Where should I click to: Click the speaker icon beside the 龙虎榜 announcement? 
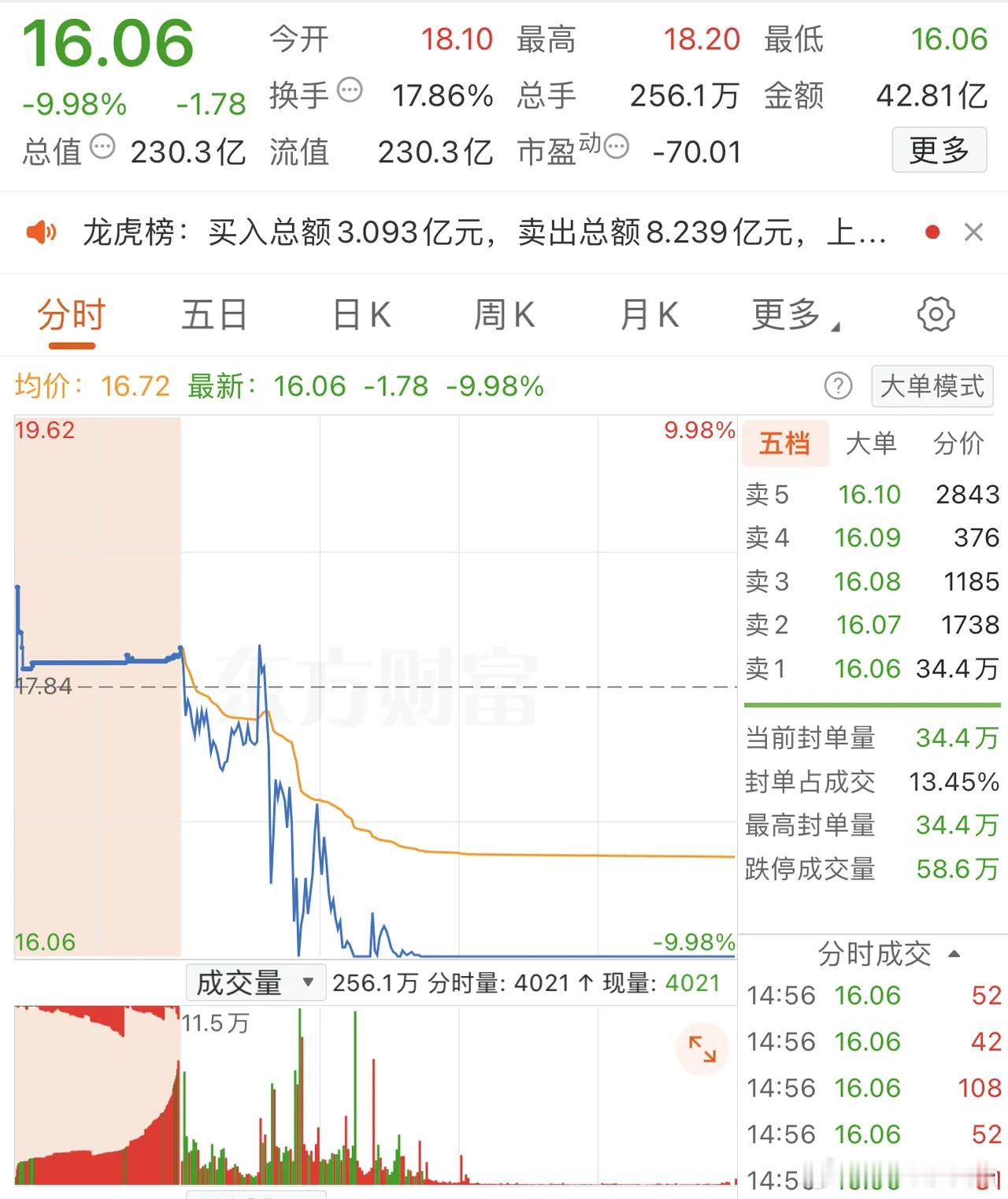41,232
